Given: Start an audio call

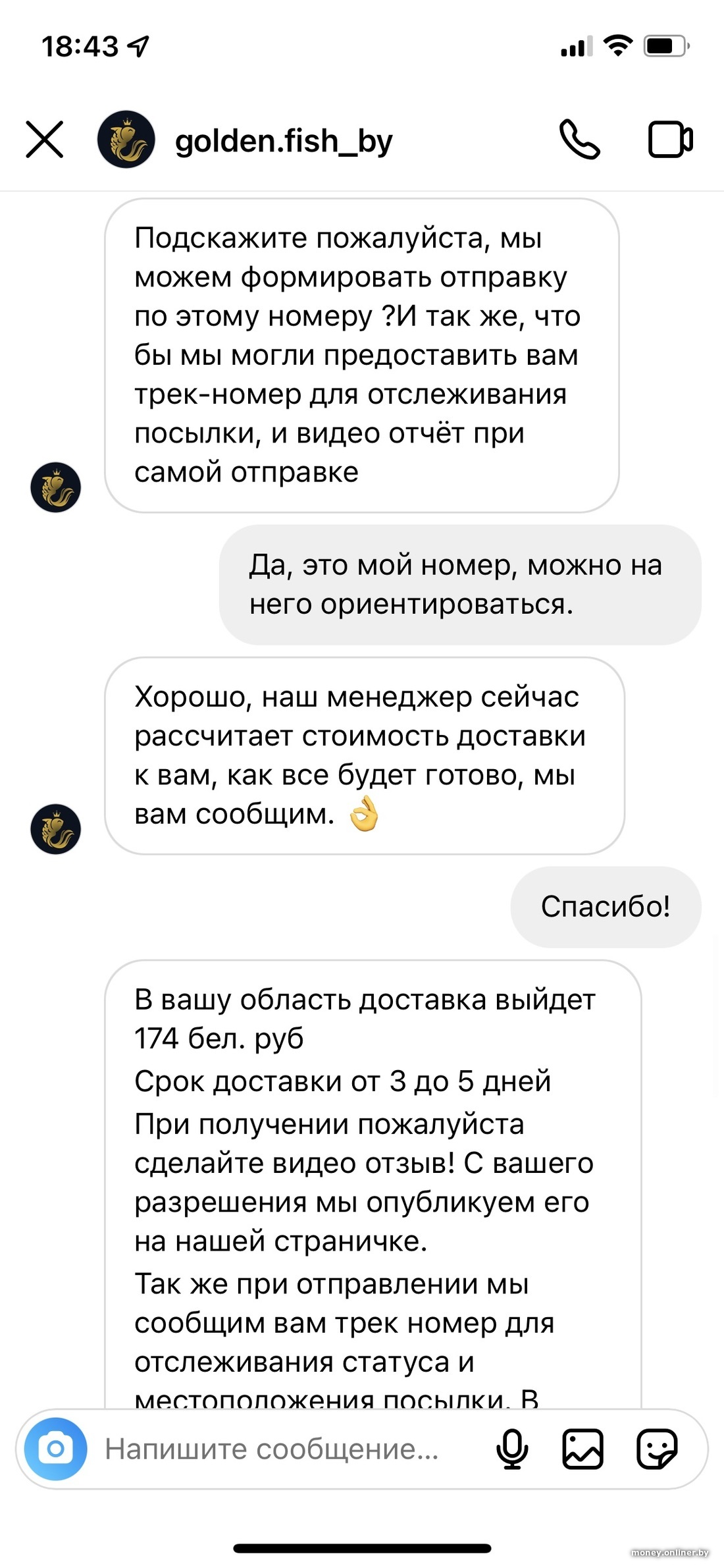Looking at the screenshot, I should click(x=579, y=140).
